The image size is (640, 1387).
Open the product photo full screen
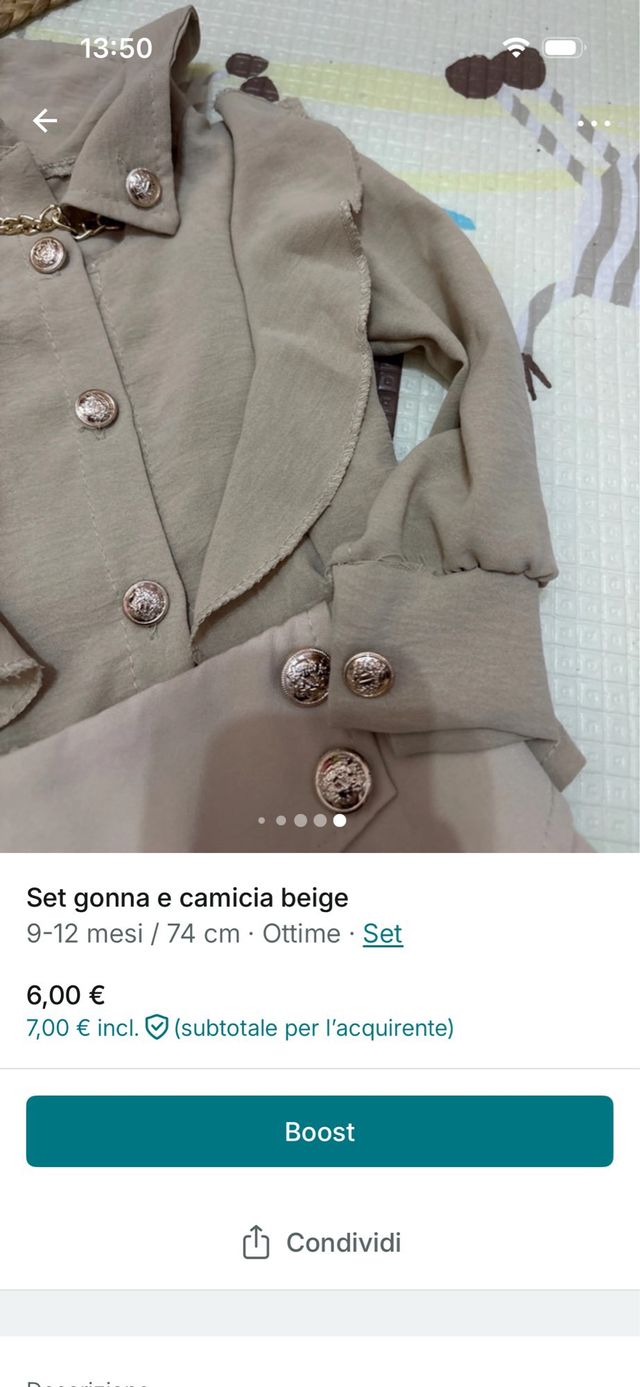tap(320, 450)
